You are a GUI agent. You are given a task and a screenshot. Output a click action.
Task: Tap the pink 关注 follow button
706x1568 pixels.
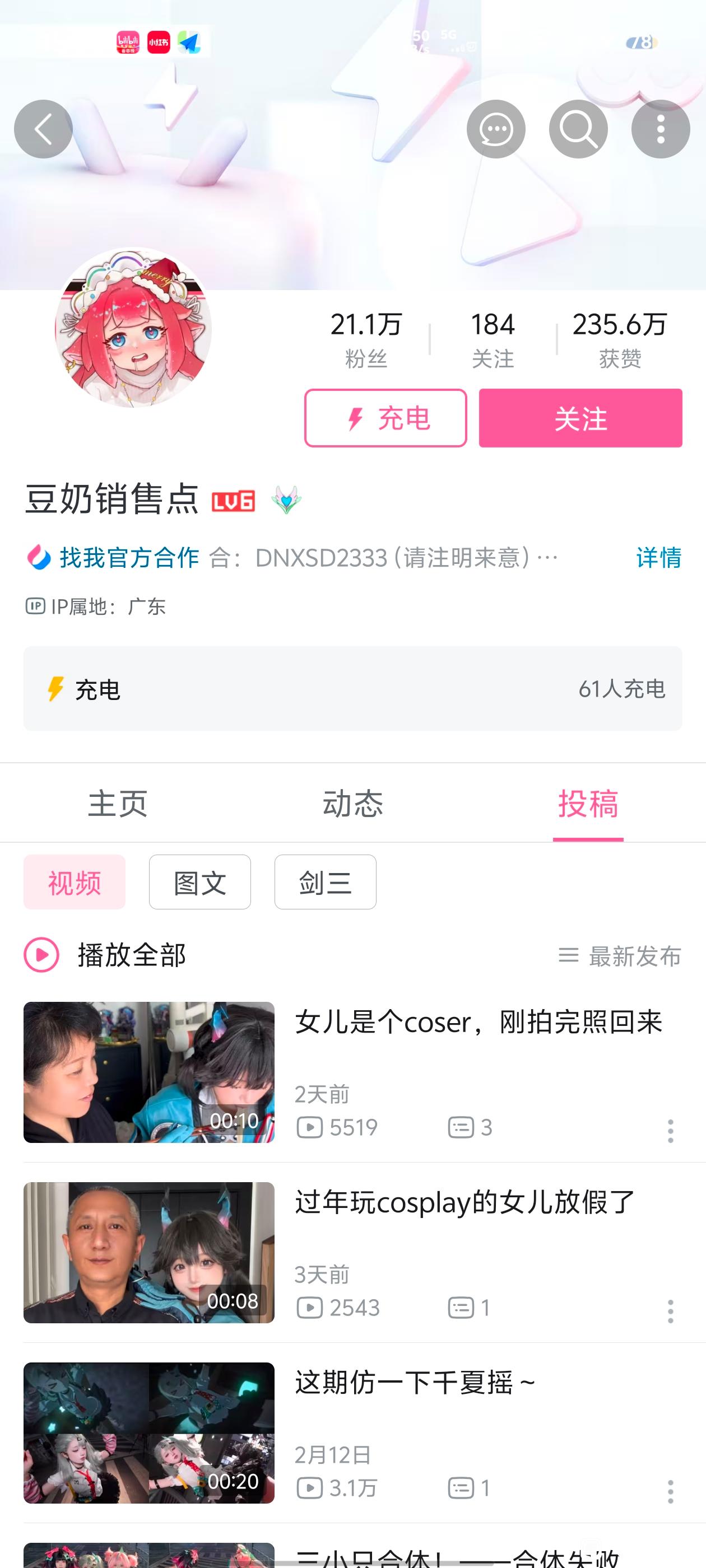pyautogui.click(x=580, y=418)
